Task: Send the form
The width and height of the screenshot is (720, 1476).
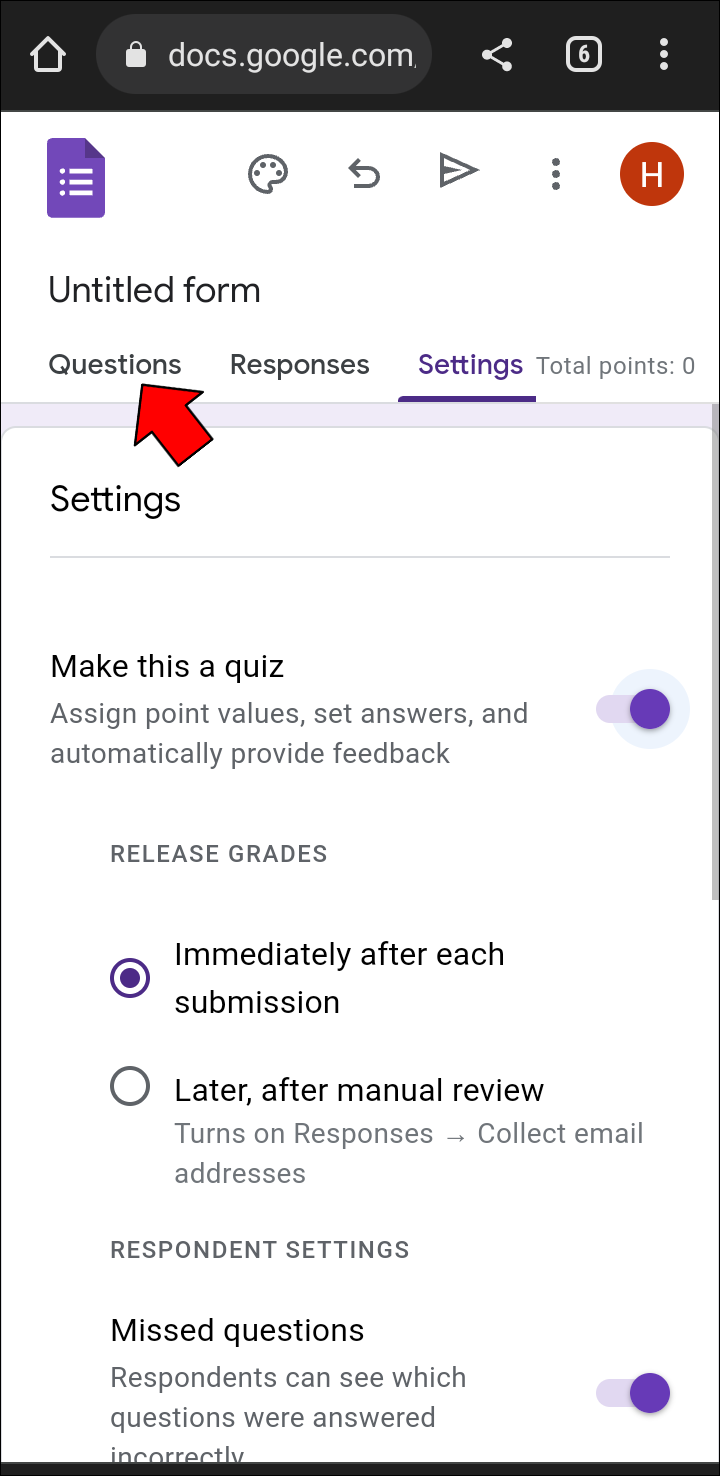Action: pos(459,172)
